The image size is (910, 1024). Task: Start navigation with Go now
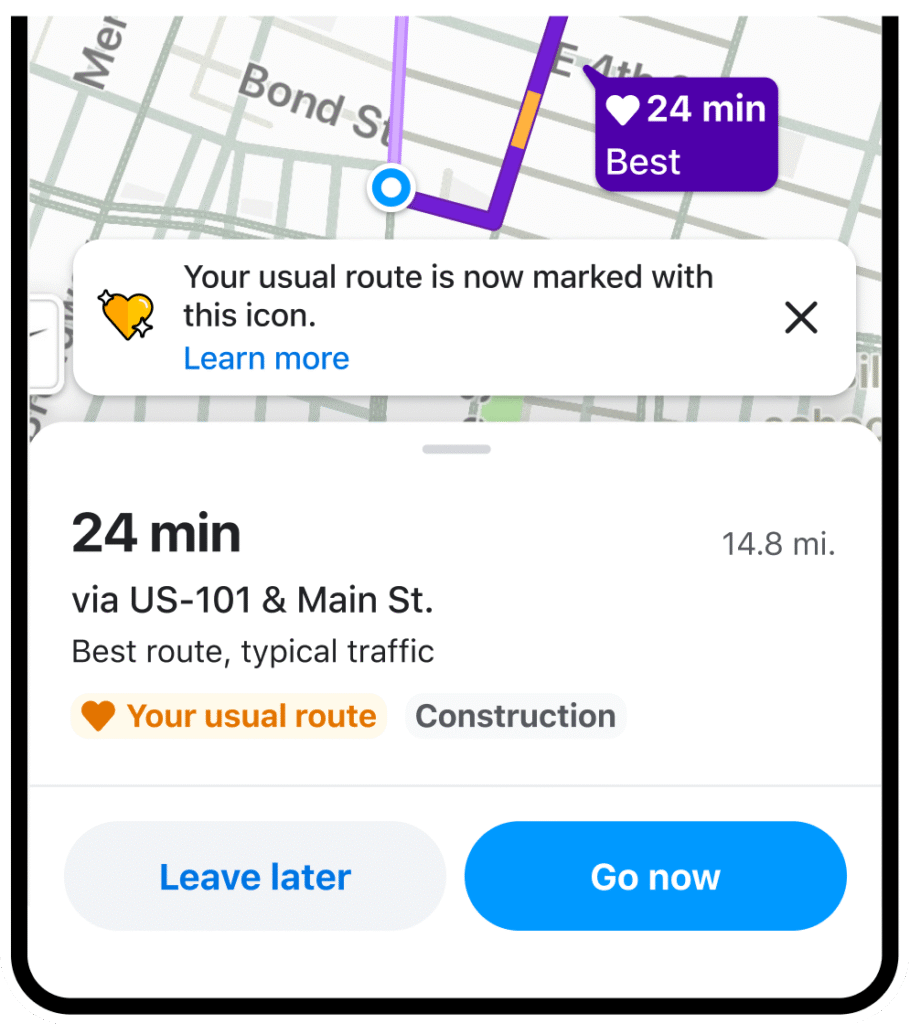pos(655,877)
